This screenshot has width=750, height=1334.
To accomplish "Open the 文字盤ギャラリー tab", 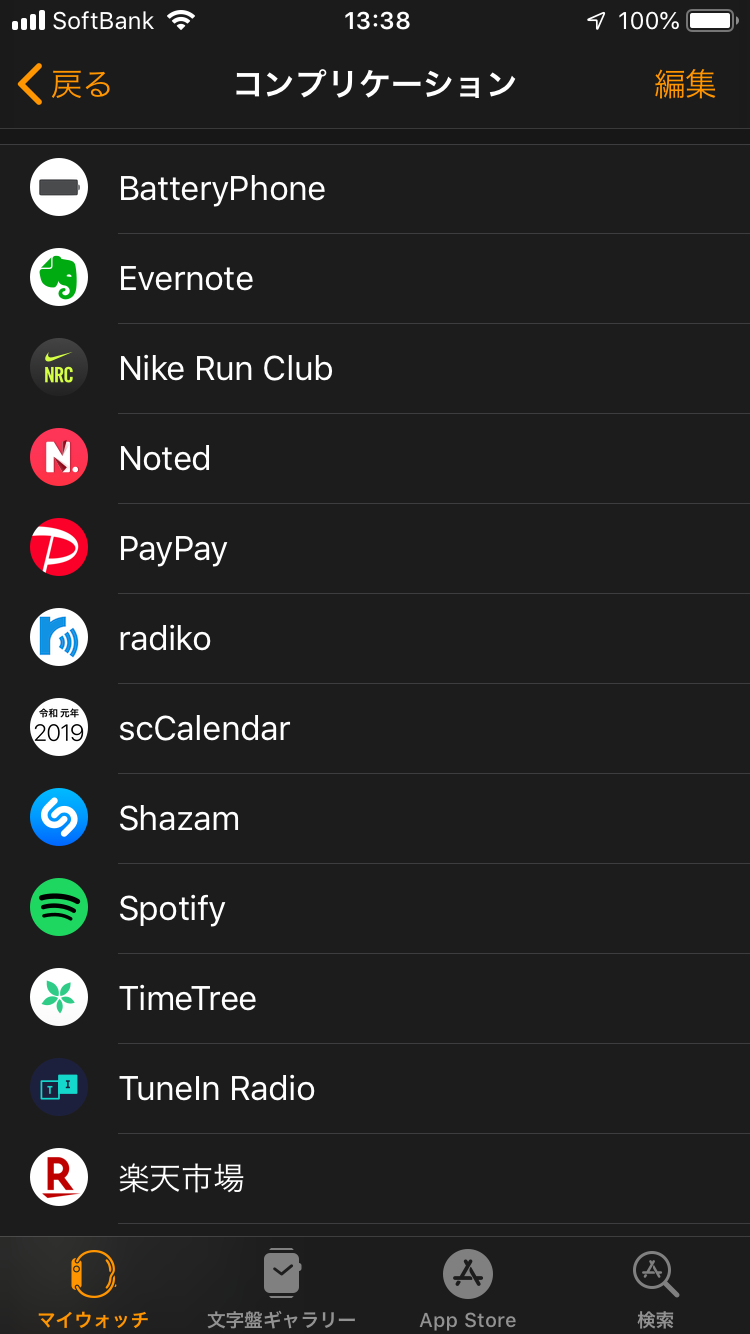I will coord(281,1288).
